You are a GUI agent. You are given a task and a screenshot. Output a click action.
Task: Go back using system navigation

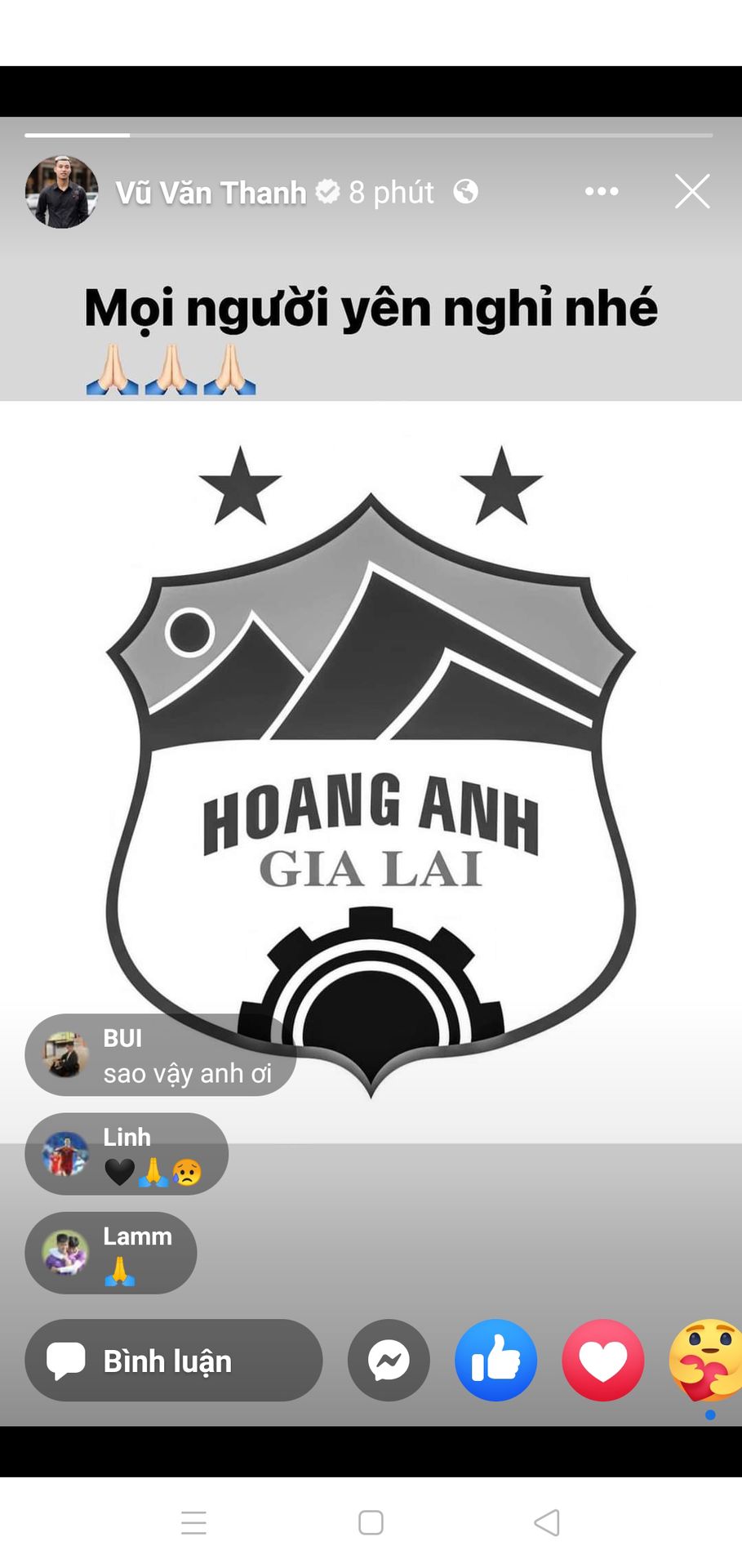[x=547, y=1523]
